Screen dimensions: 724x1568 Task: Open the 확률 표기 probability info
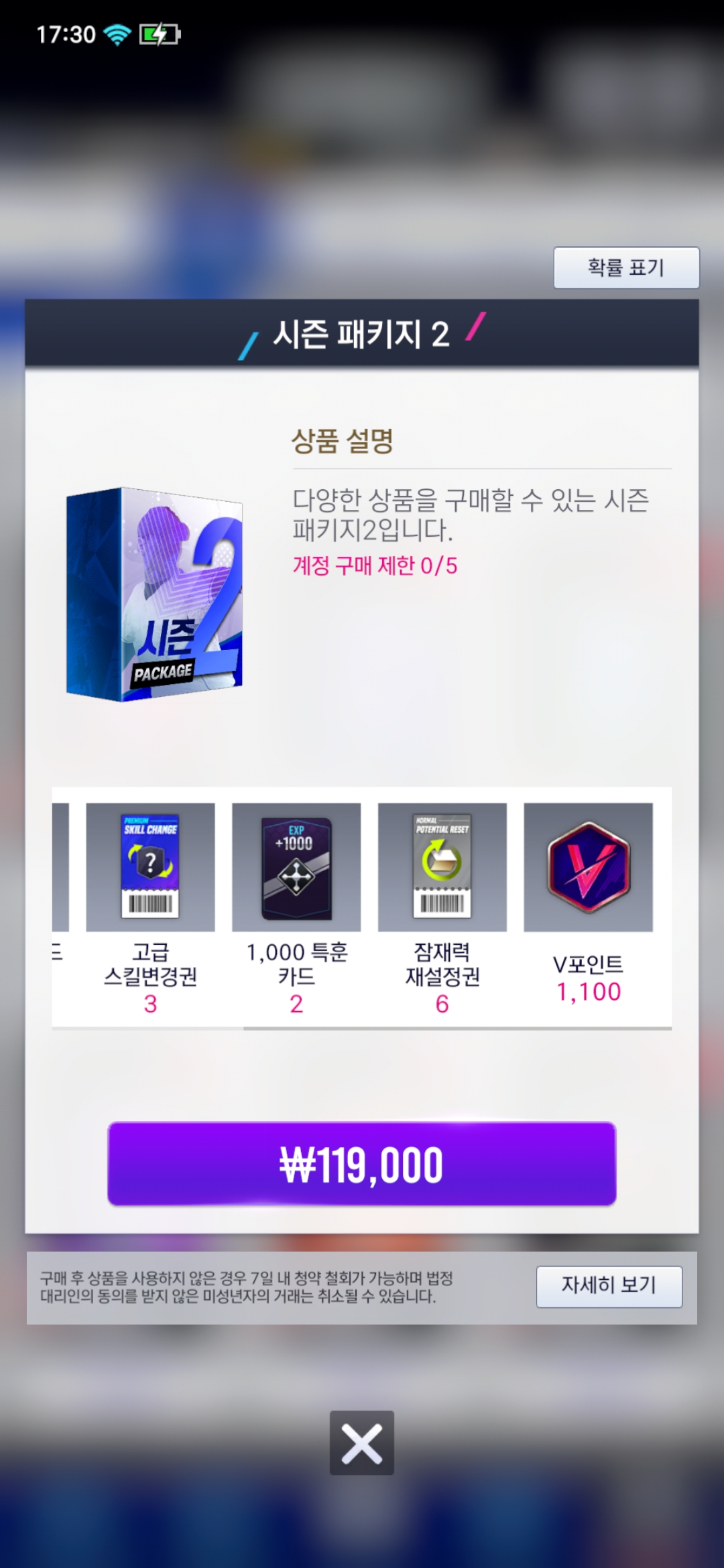(626, 268)
